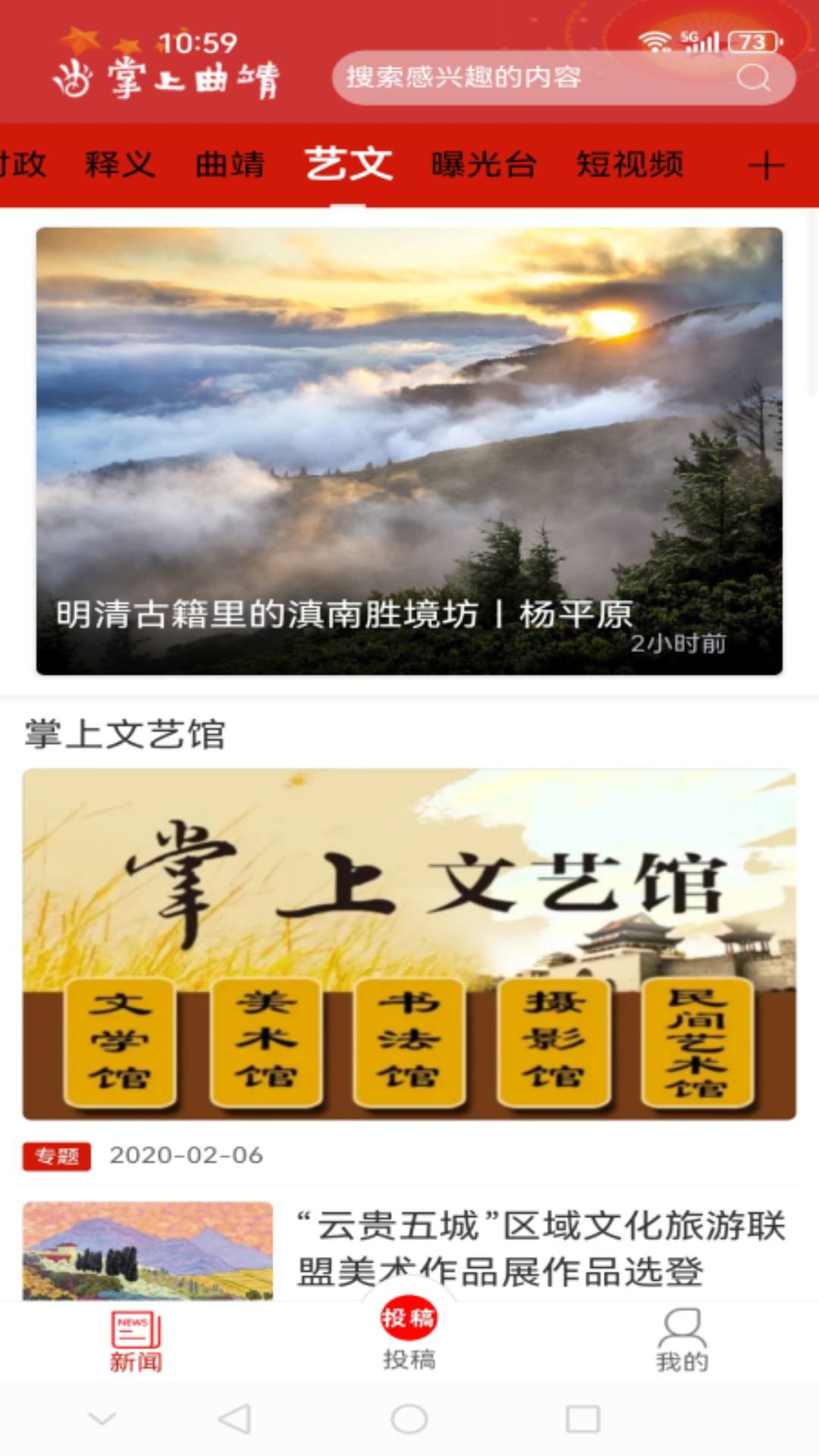Tap the red 专题 tag

57,1156
